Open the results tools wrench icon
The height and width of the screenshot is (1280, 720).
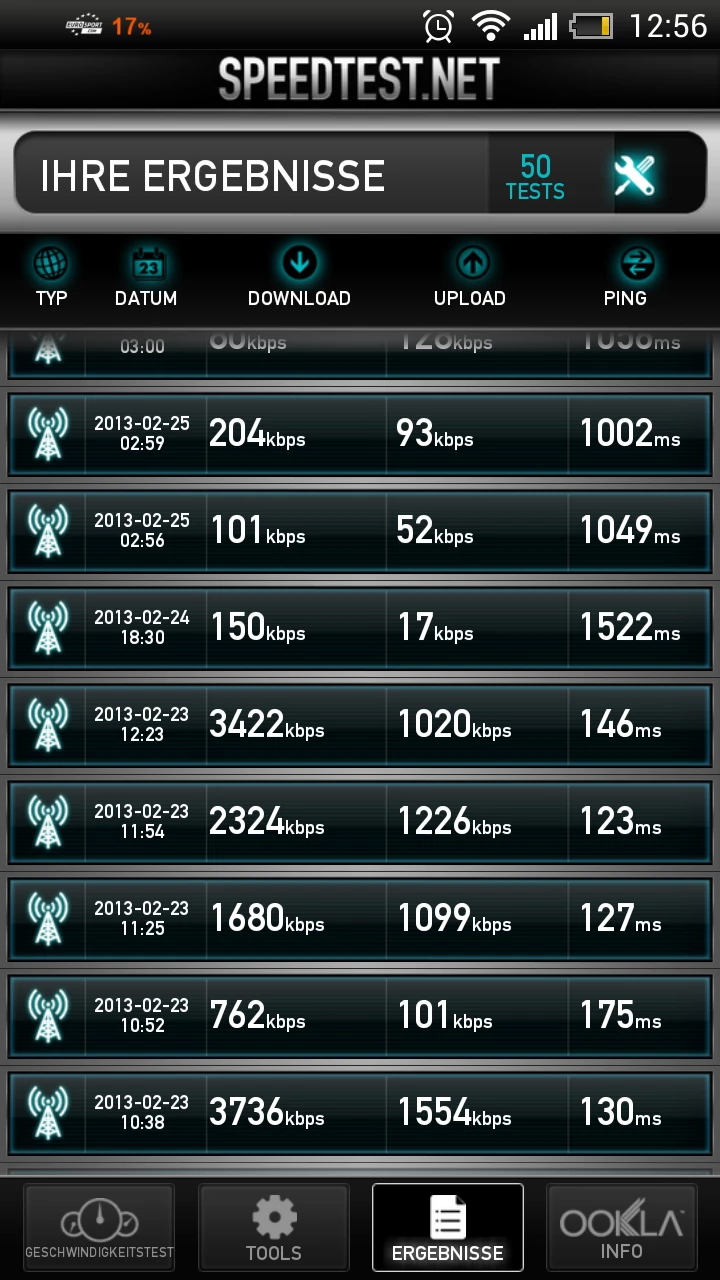[636, 176]
